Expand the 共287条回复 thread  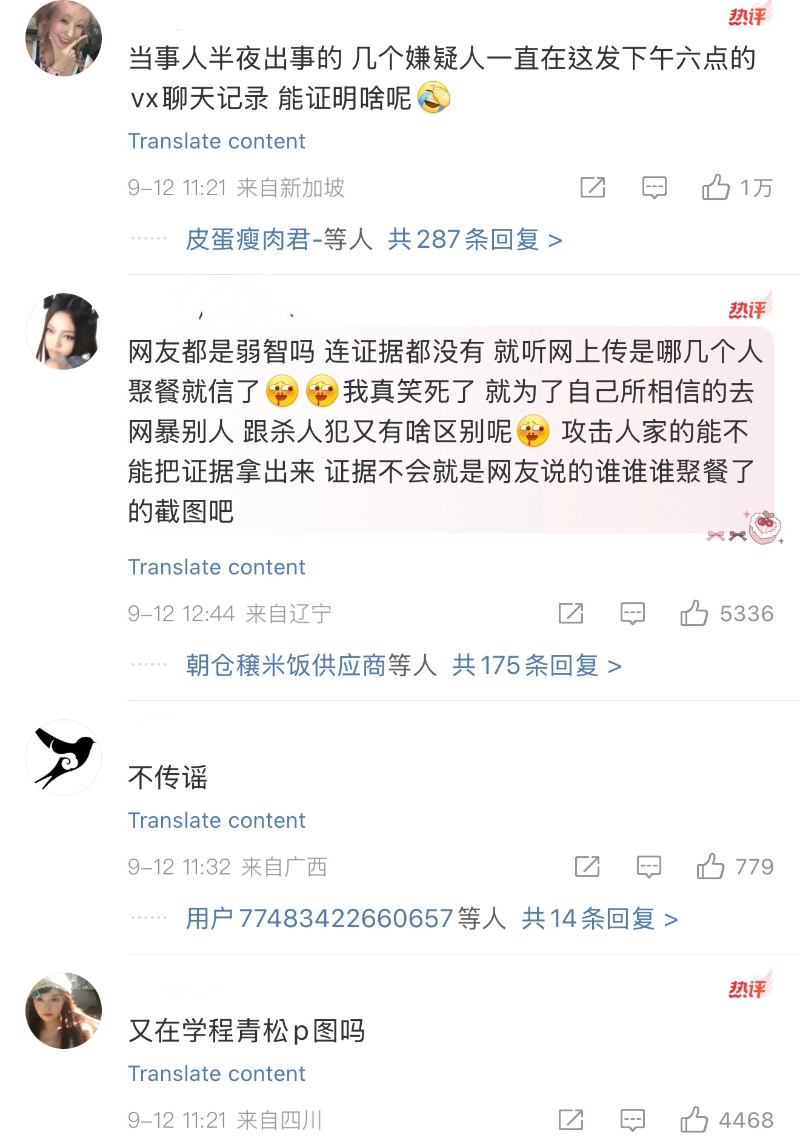(475, 240)
